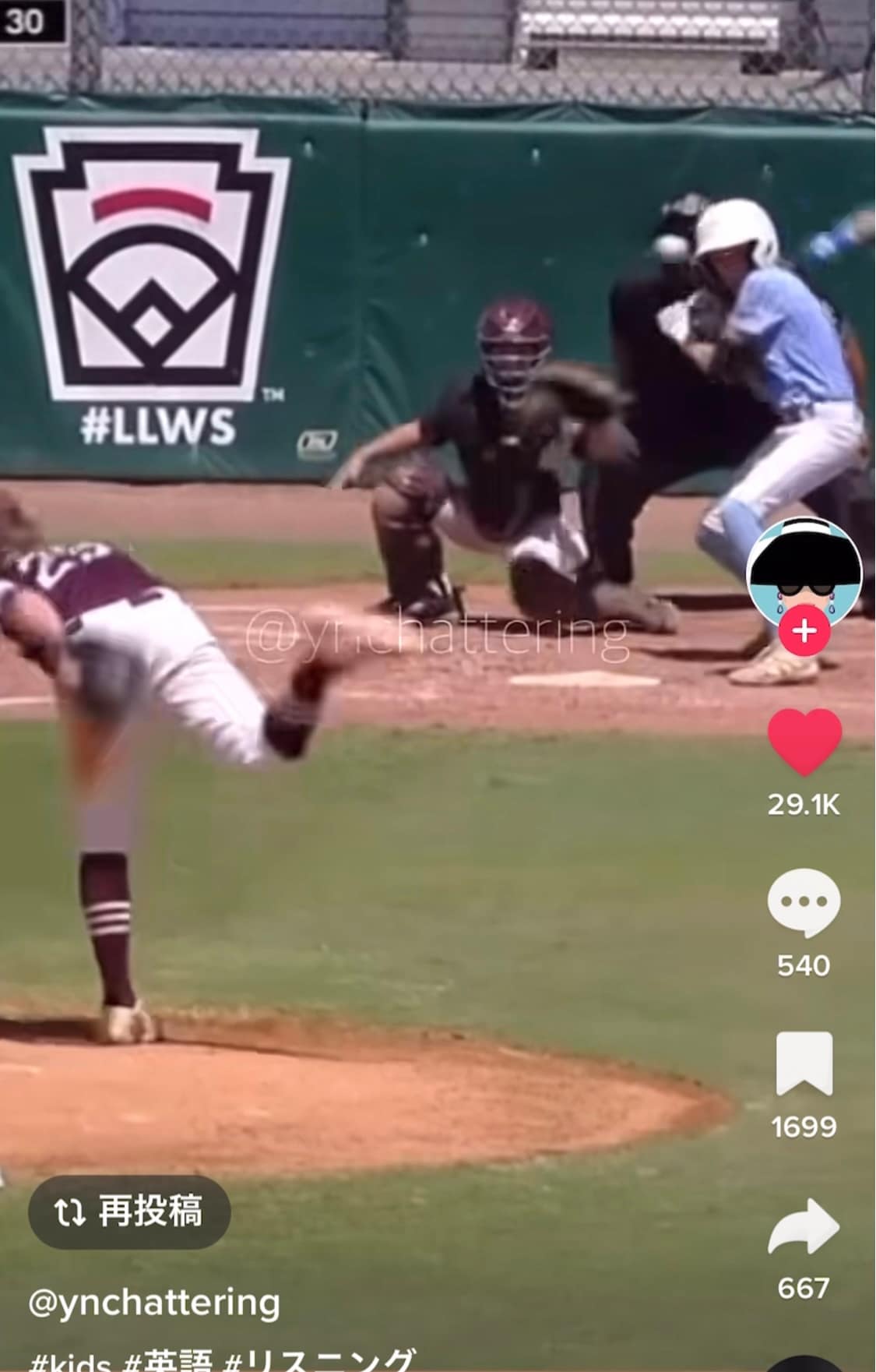The width and height of the screenshot is (876, 1372).
Task: Unlike the video with the heart icon
Action: [x=804, y=742]
